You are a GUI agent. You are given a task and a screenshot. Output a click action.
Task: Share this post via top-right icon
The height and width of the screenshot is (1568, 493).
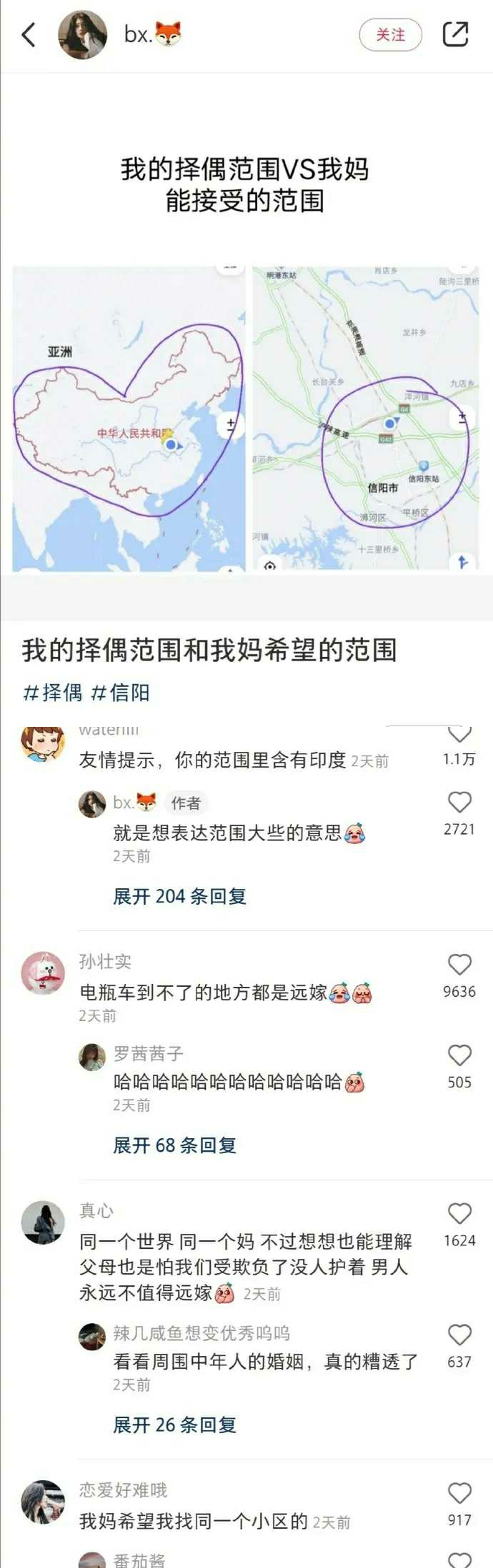(455, 34)
